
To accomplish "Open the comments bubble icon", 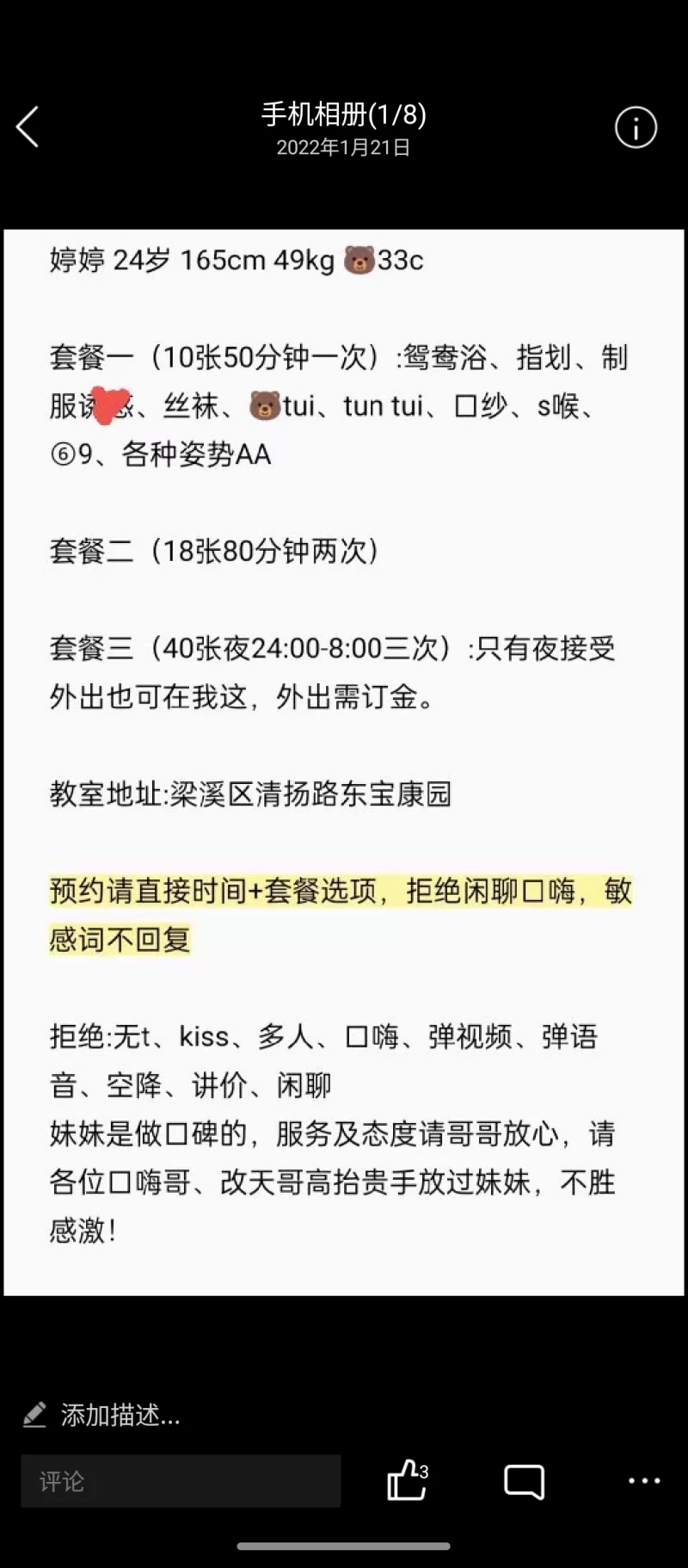I will (524, 1481).
